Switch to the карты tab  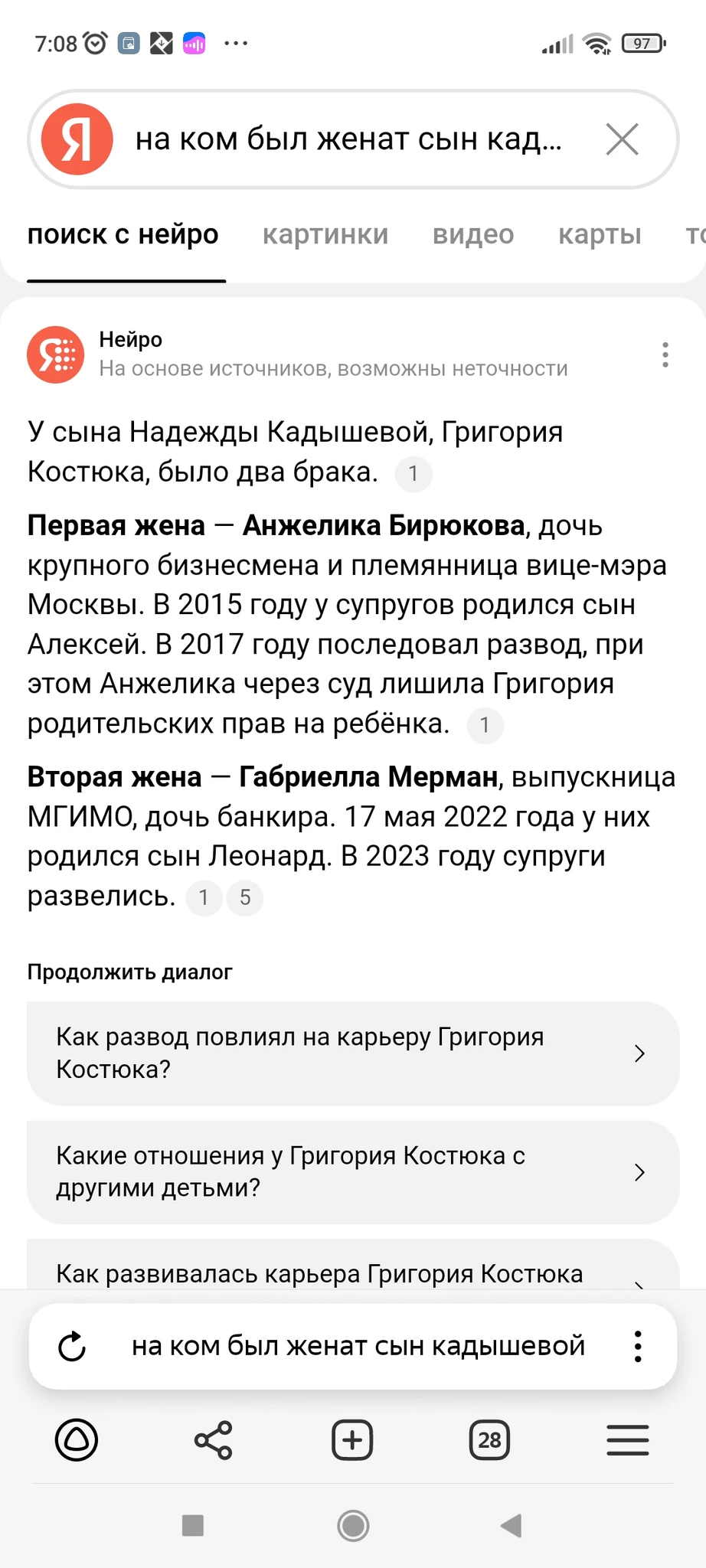coord(600,234)
